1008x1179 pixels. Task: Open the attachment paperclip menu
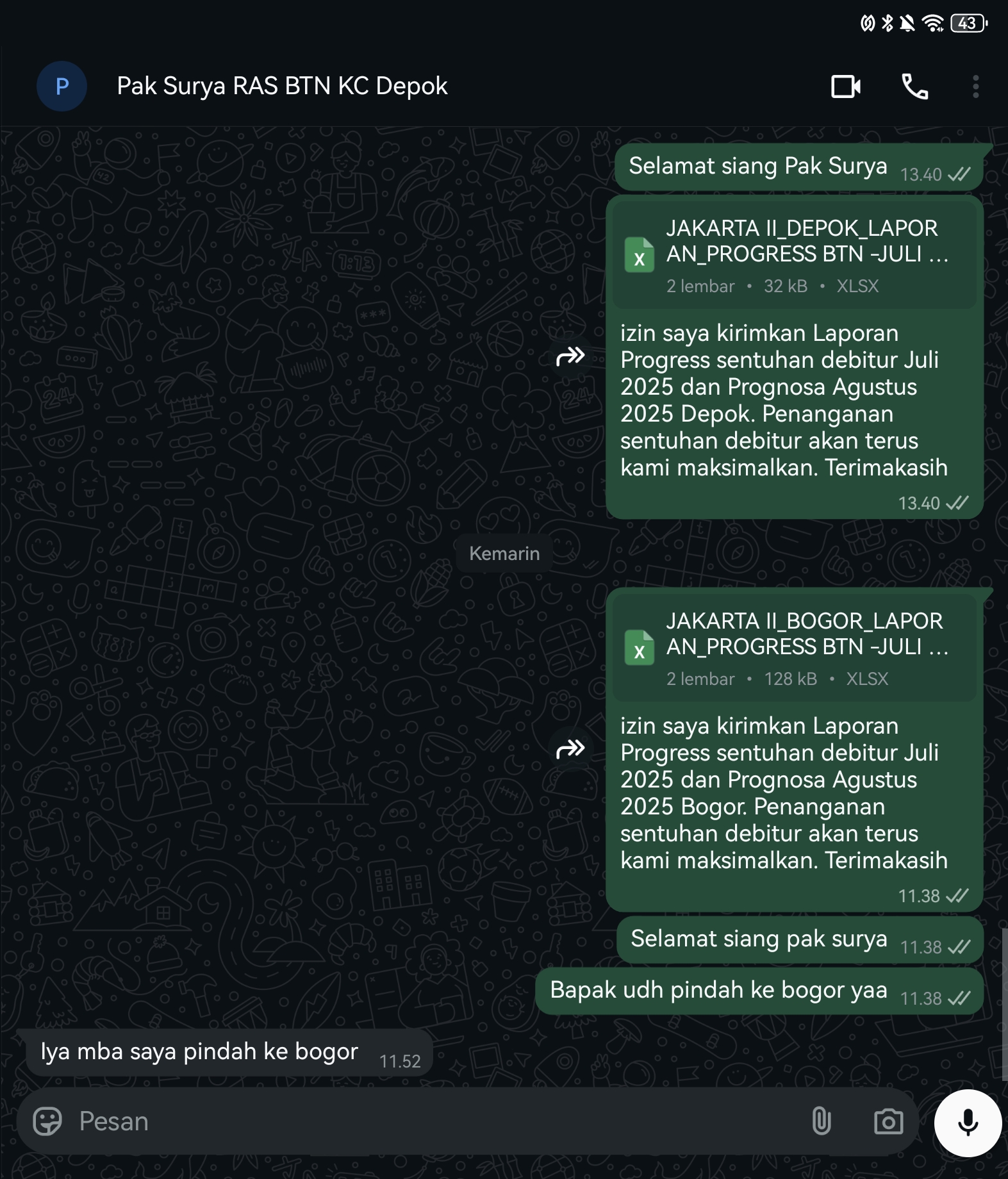[x=821, y=1121]
